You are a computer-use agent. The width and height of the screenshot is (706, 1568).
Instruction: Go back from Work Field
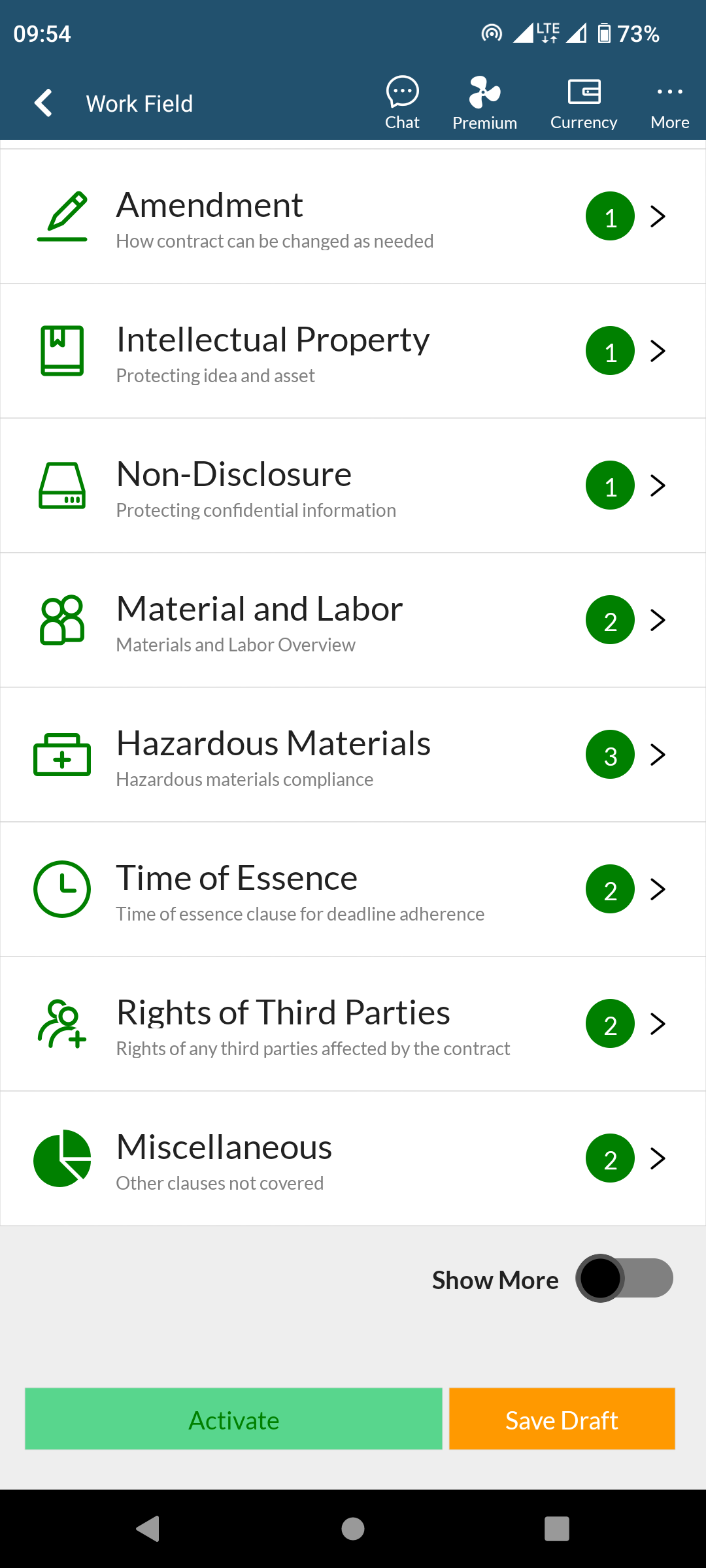(43, 103)
